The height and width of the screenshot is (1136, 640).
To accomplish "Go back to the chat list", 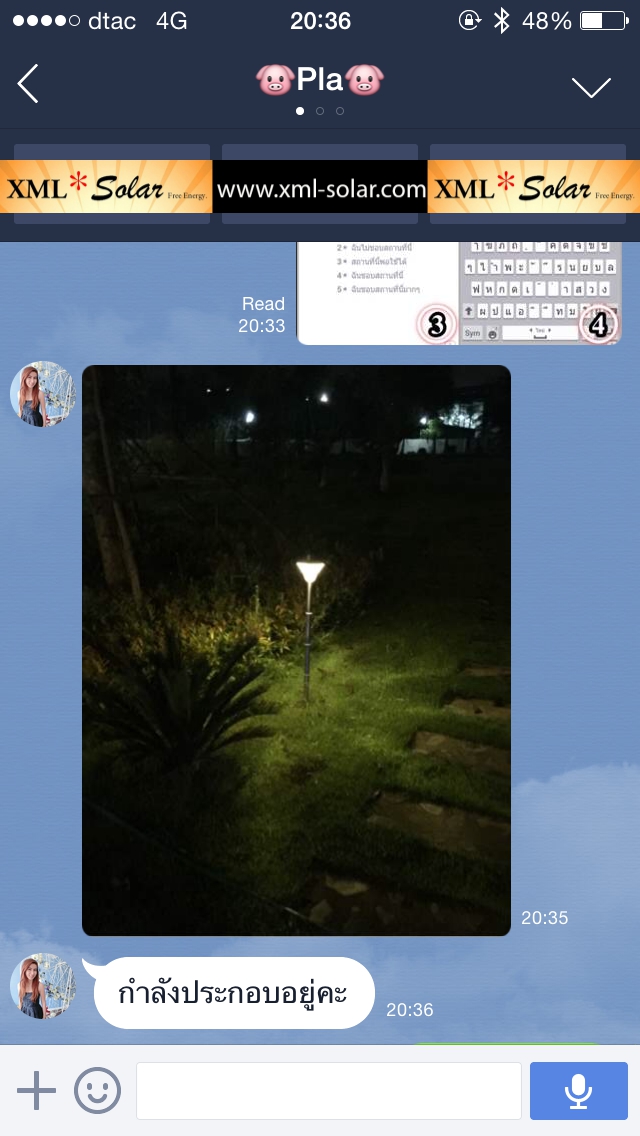I will 29,84.
